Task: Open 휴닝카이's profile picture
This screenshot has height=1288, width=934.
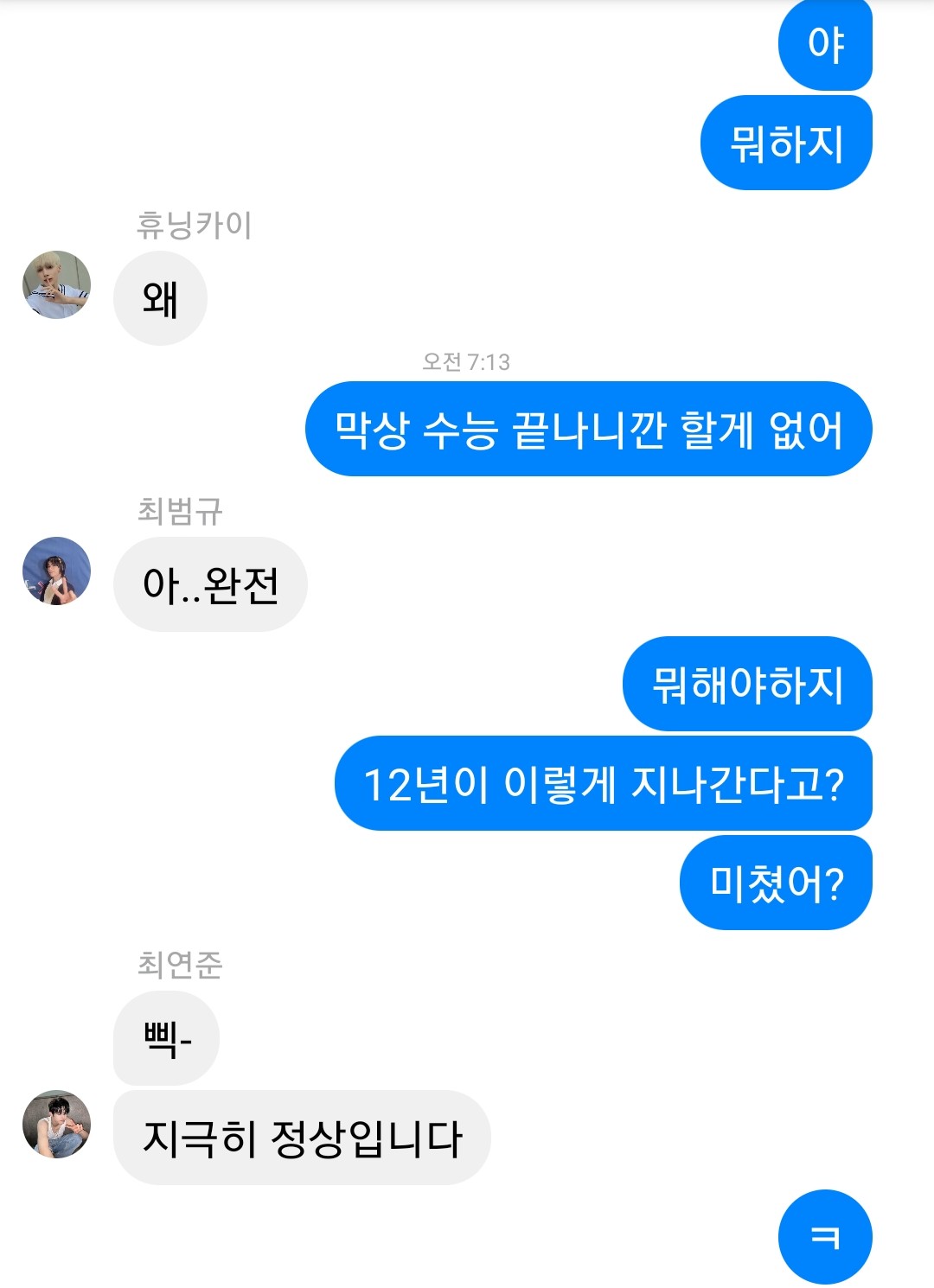Action: 56,285
